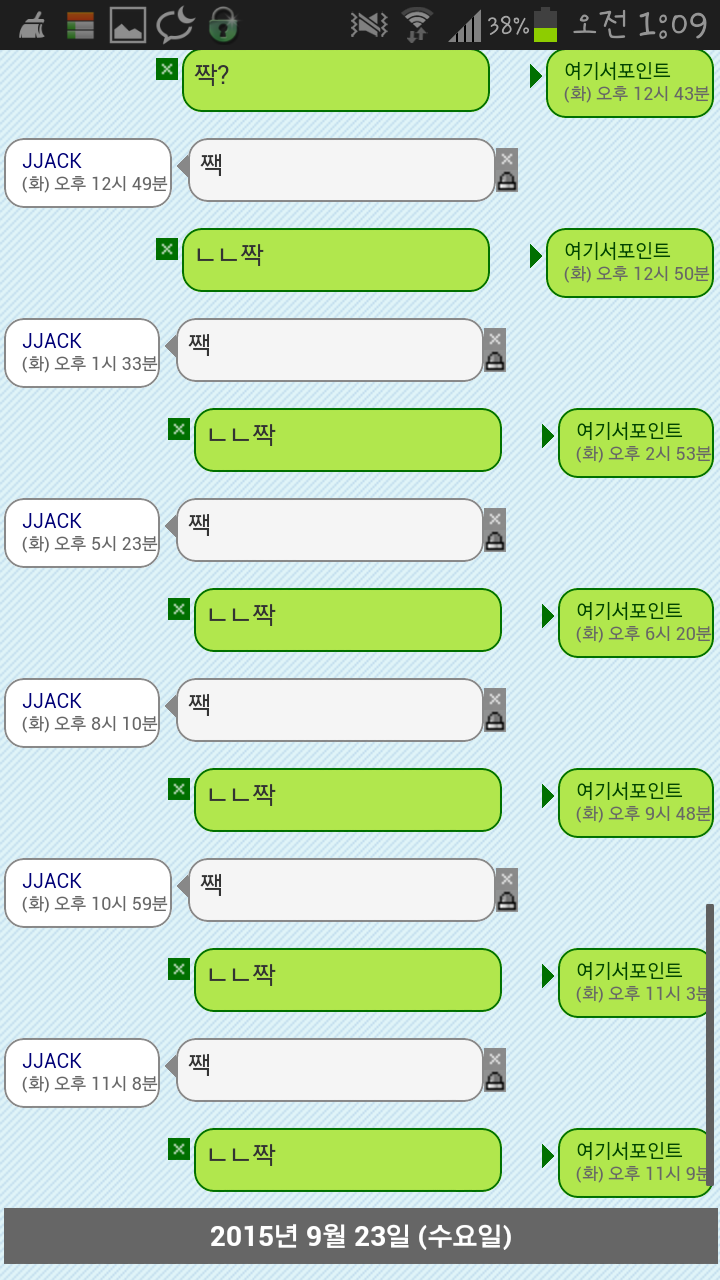
Task: Delete the sent message at 오후 12시 43분
Action: pos(167,69)
